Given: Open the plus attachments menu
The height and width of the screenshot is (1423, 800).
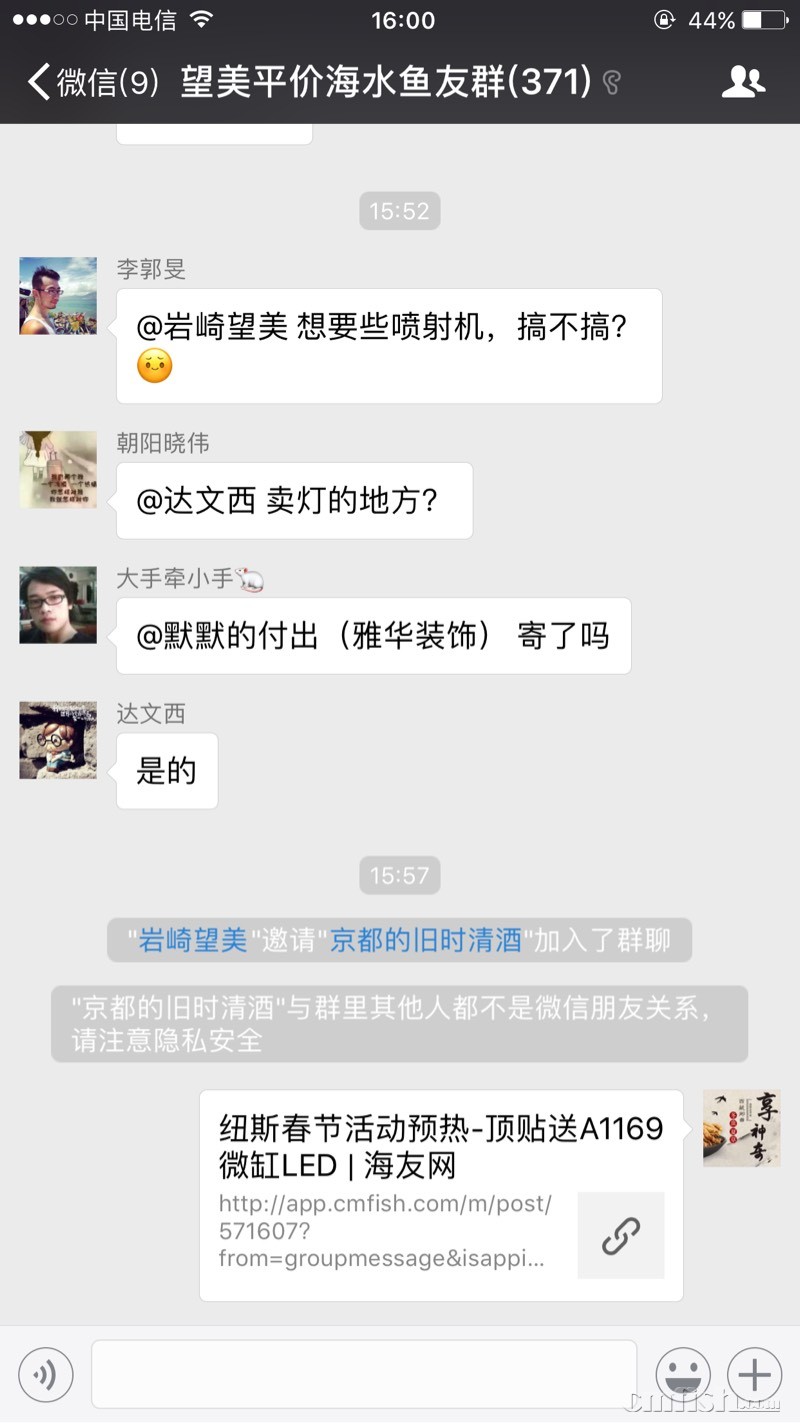Looking at the screenshot, I should [x=755, y=1375].
